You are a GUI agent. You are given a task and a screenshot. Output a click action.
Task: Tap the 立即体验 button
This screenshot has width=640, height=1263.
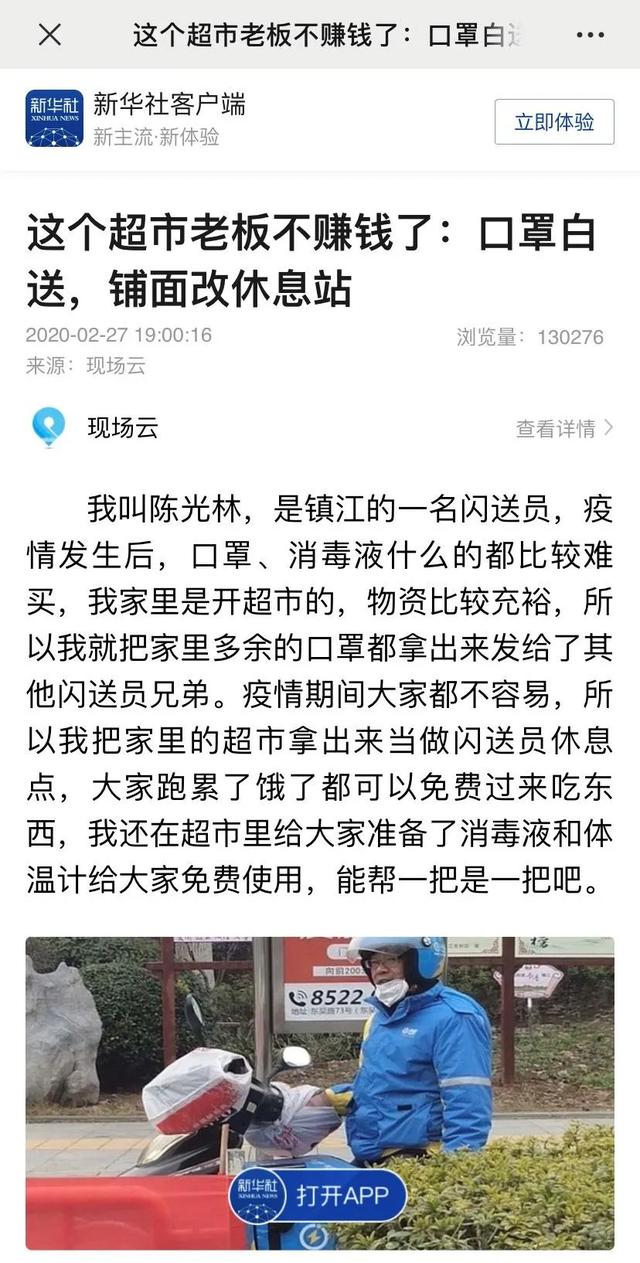(x=554, y=121)
